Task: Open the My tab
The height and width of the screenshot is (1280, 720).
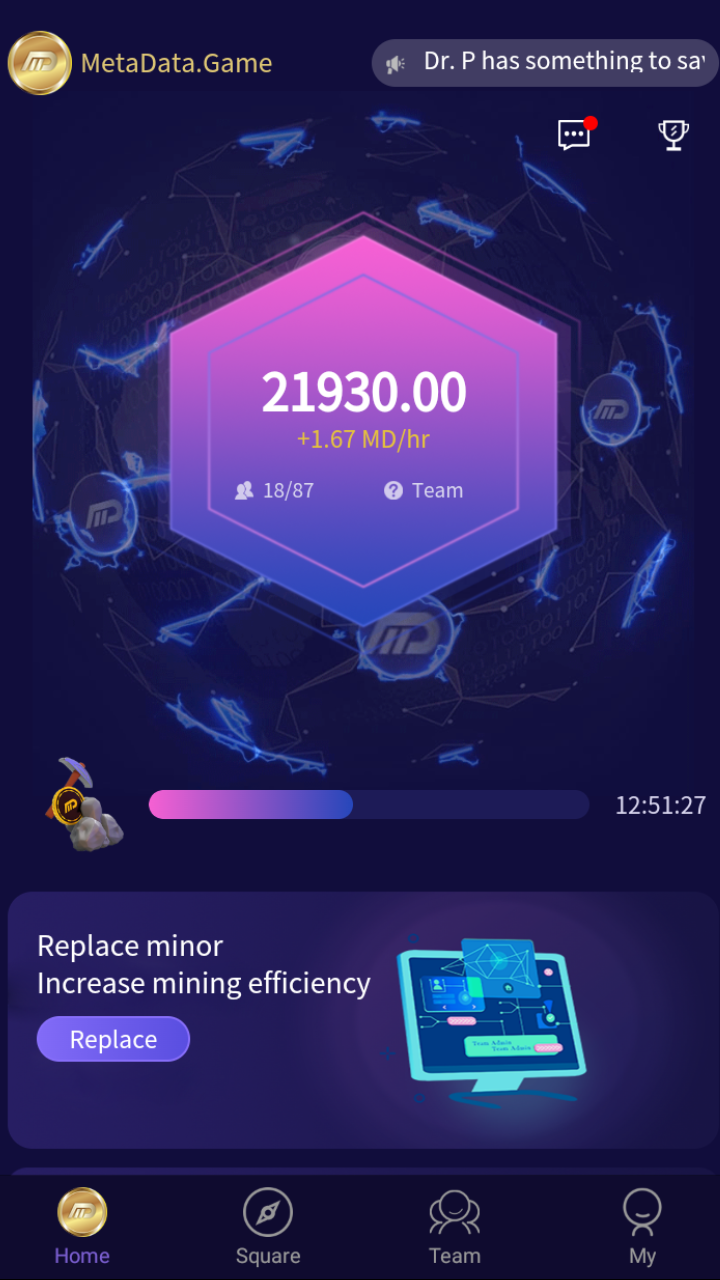Action: coord(642,1227)
